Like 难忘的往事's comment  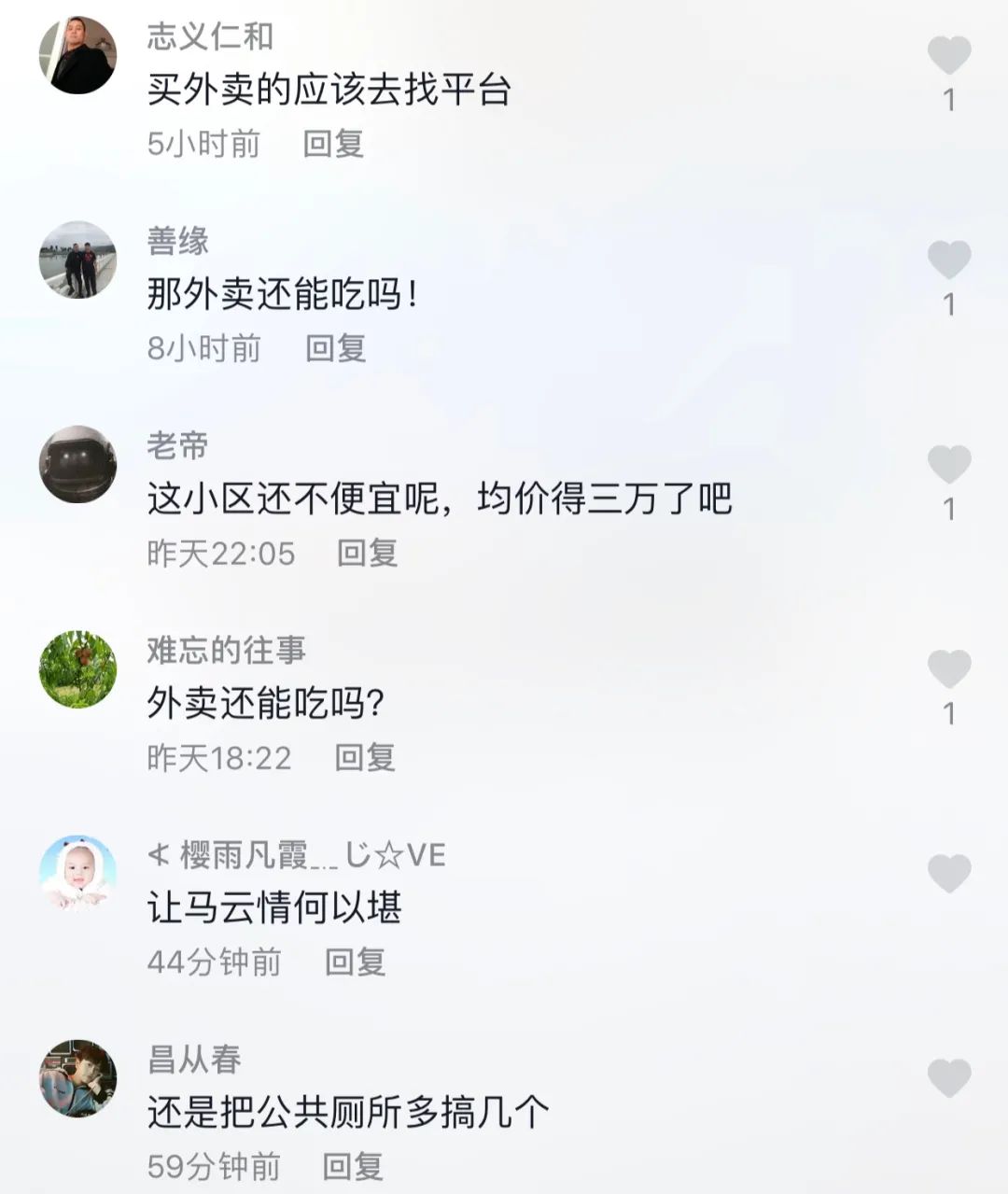949,669
